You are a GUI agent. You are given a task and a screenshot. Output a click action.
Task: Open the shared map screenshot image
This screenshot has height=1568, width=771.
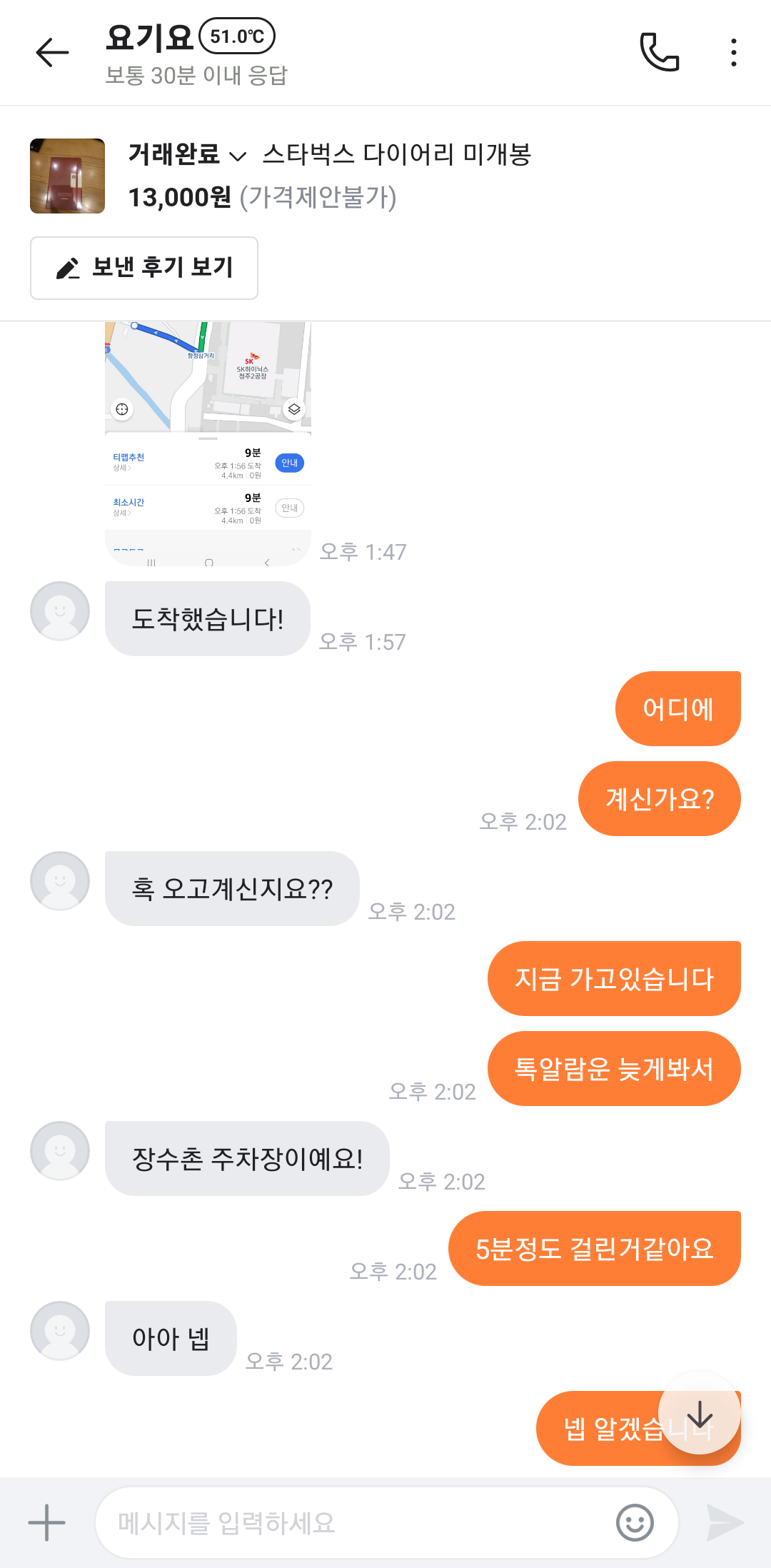pyautogui.click(x=208, y=443)
